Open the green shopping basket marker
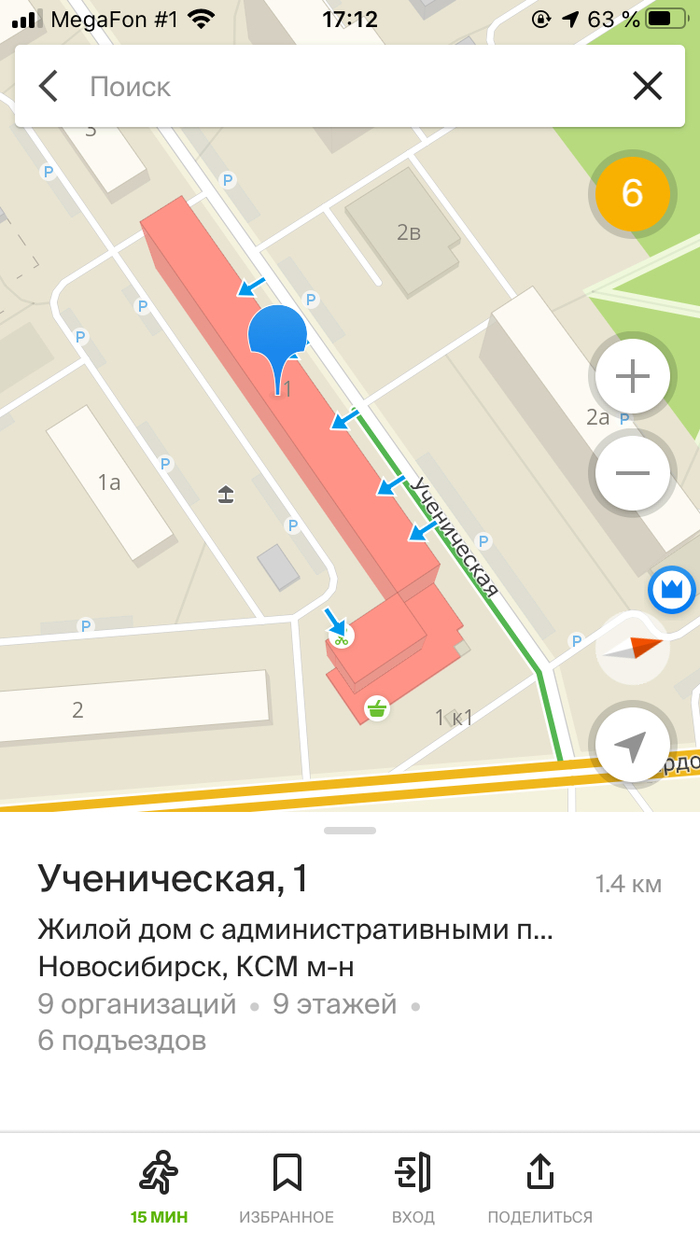The height and width of the screenshot is (1245, 700). [377, 710]
